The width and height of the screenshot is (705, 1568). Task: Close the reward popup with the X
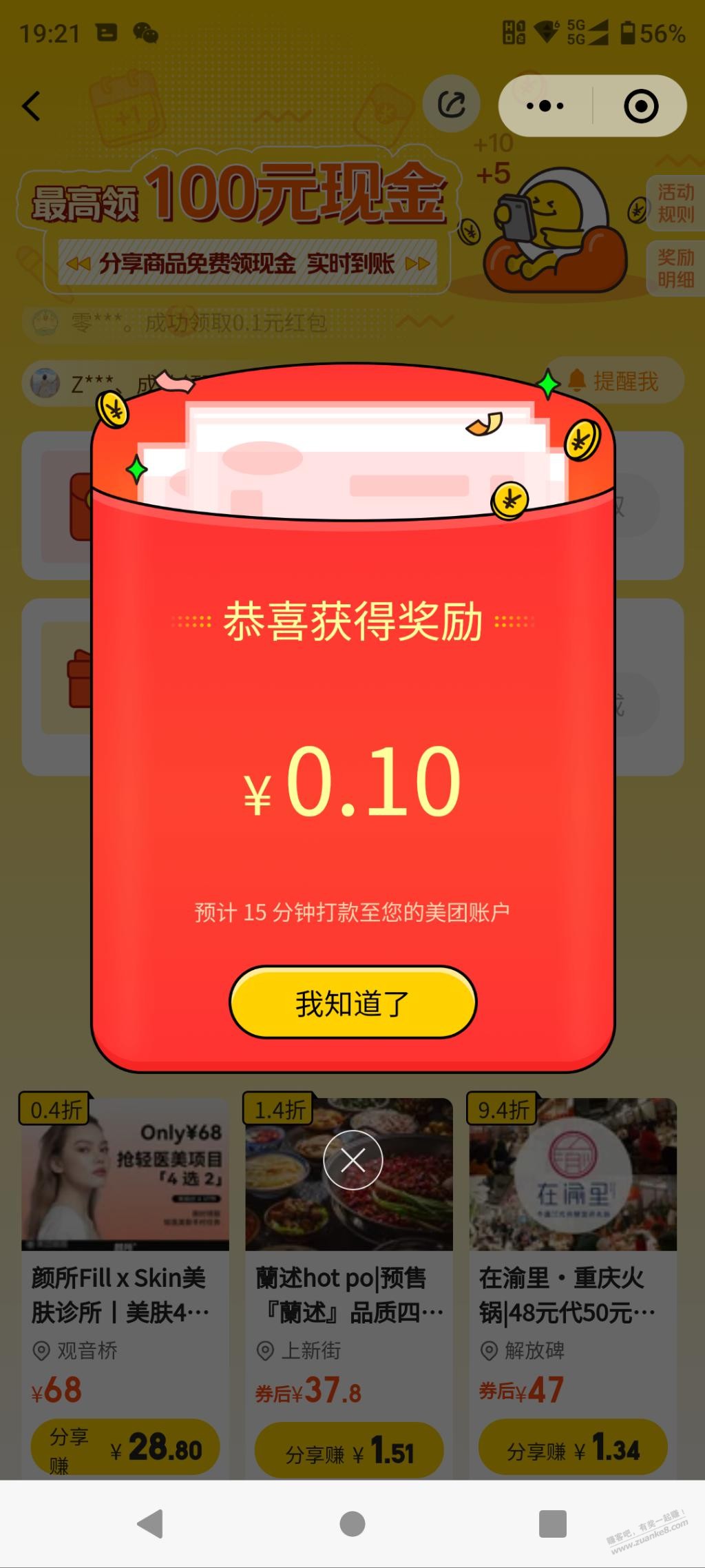(352, 1160)
